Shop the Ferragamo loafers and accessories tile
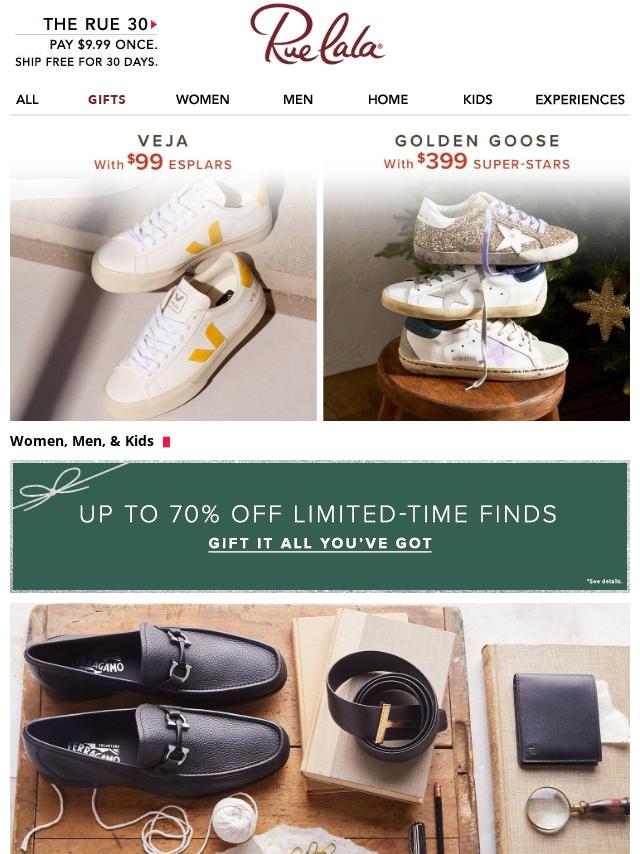The height and width of the screenshot is (854, 640). [320, 728]
